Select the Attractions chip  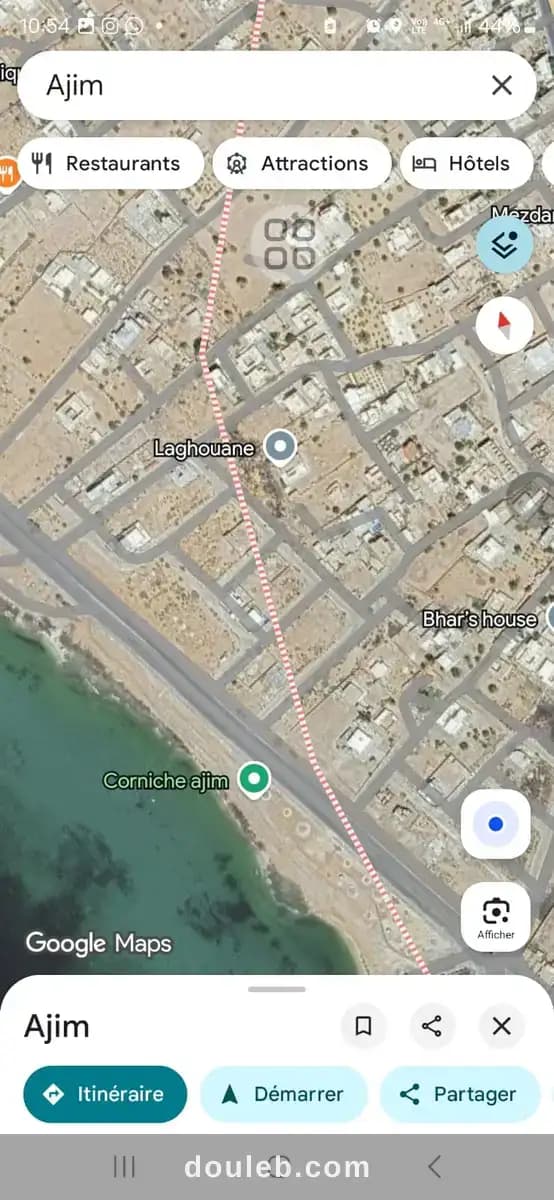(301, 163)
